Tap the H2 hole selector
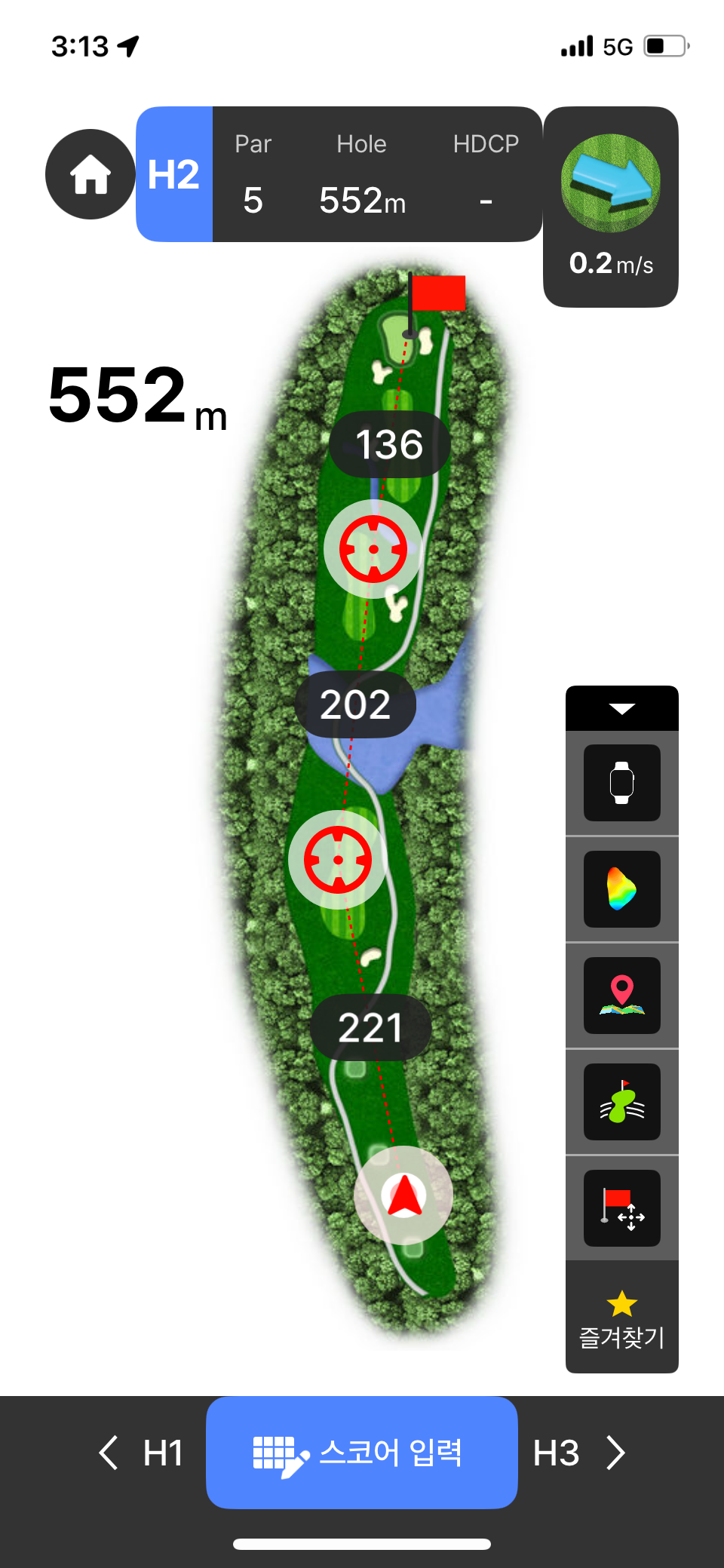Image resolution: width=724 pixels, height=1568 pixels. click(174, 174)
